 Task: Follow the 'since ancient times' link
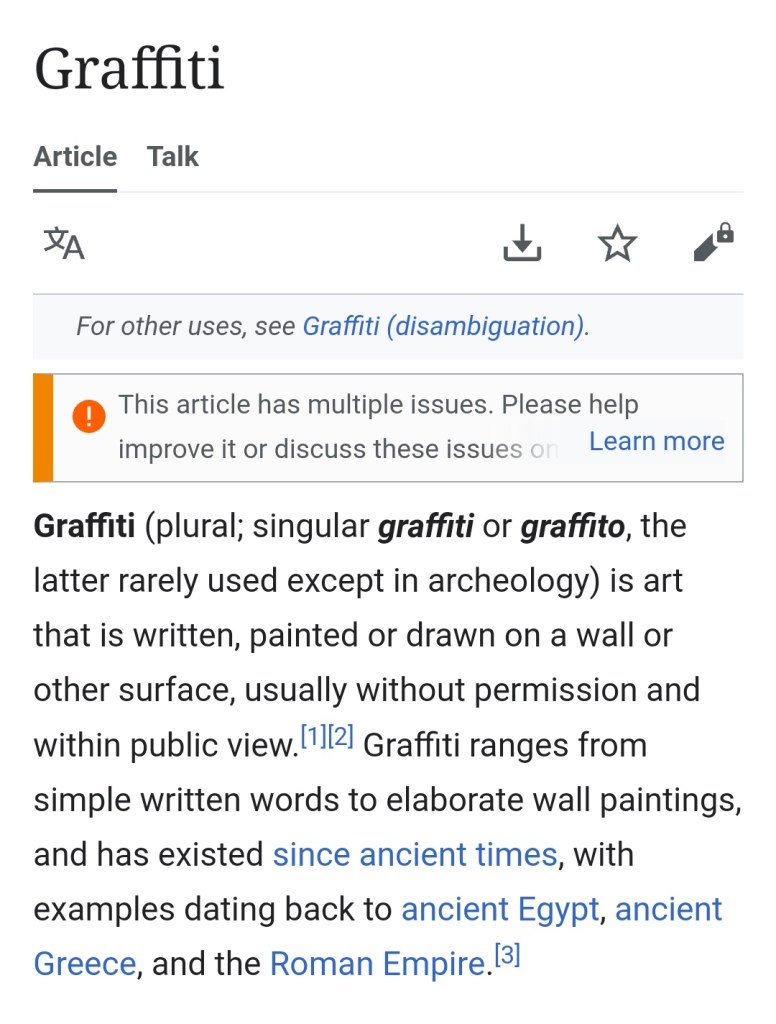414,855
